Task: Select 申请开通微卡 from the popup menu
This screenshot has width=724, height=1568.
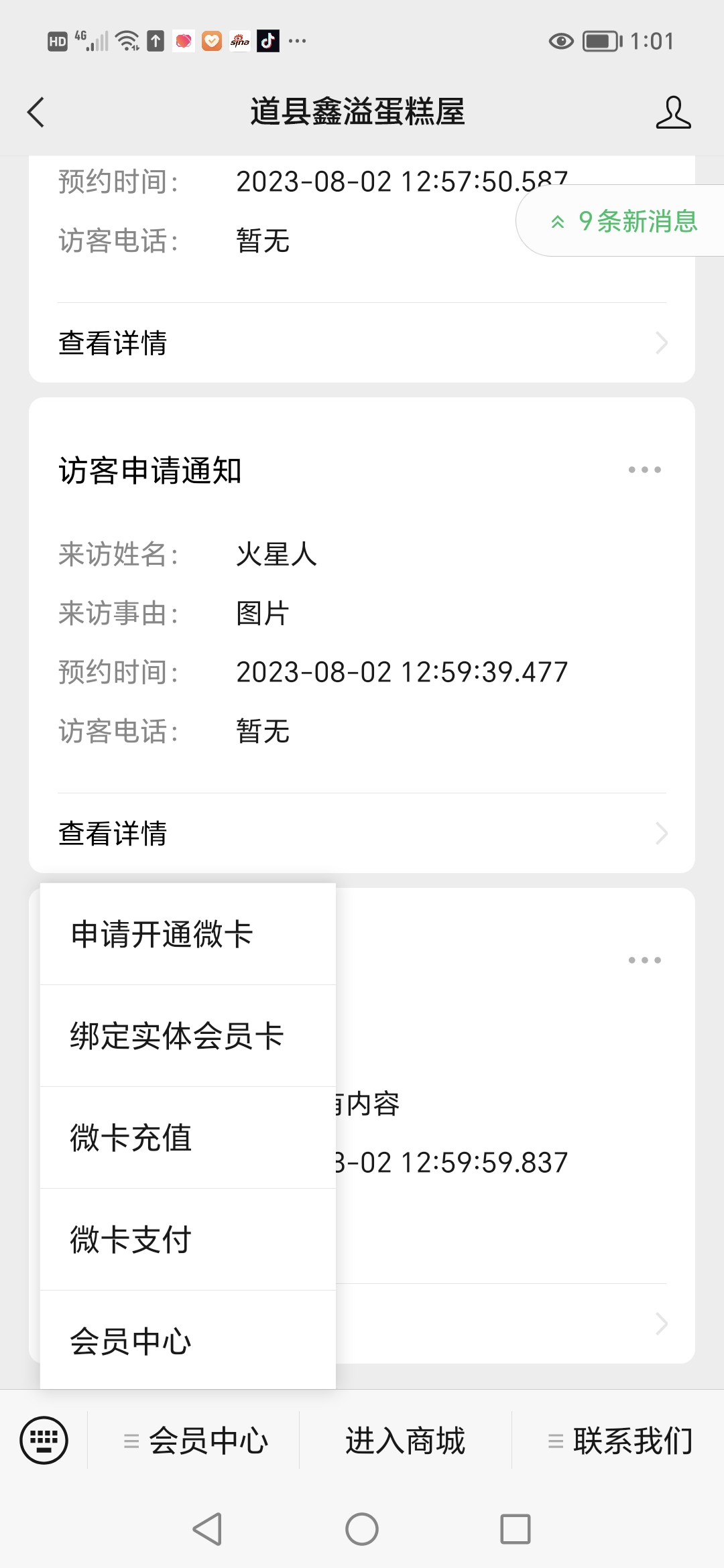Action: pyautogui.click(x=188, y=934)
